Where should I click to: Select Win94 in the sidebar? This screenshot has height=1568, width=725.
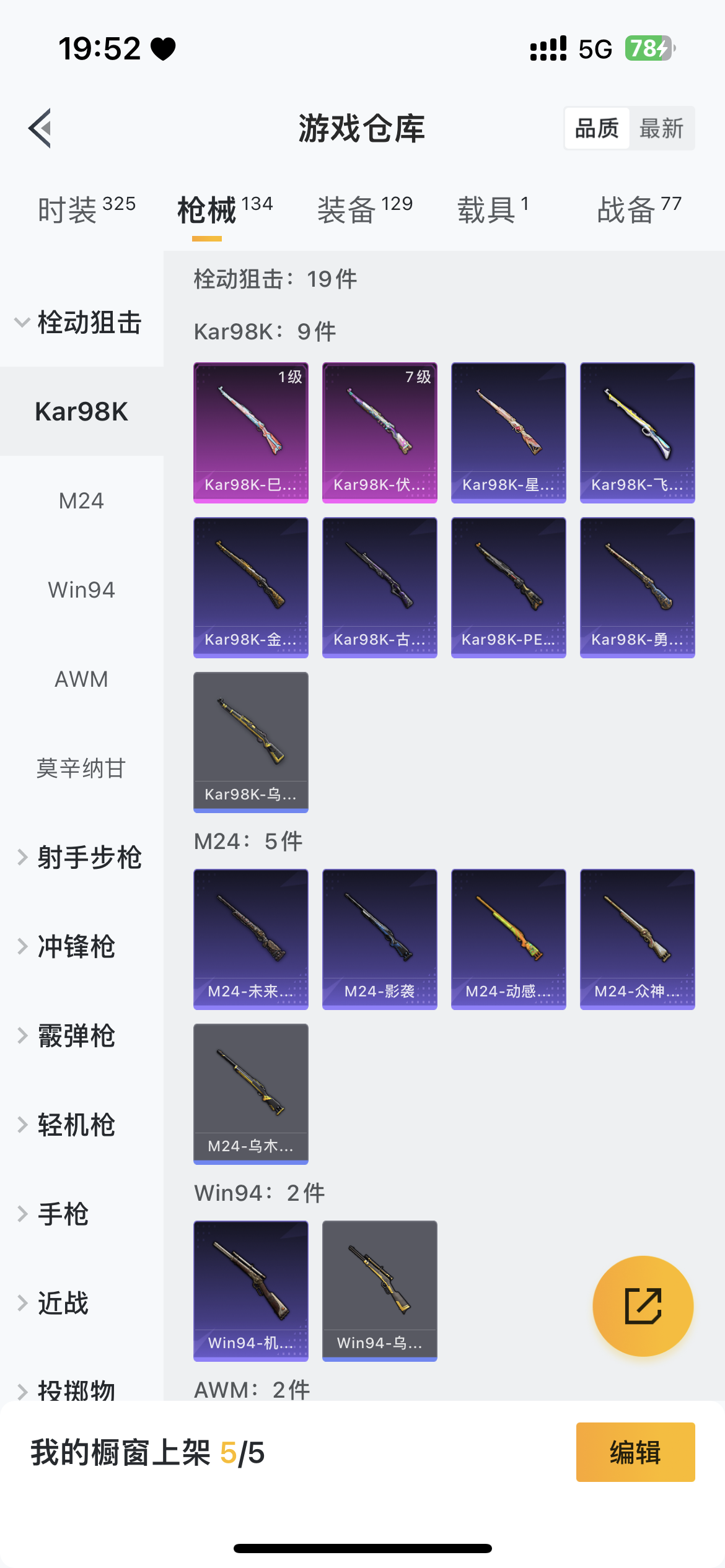coord(81,590)
